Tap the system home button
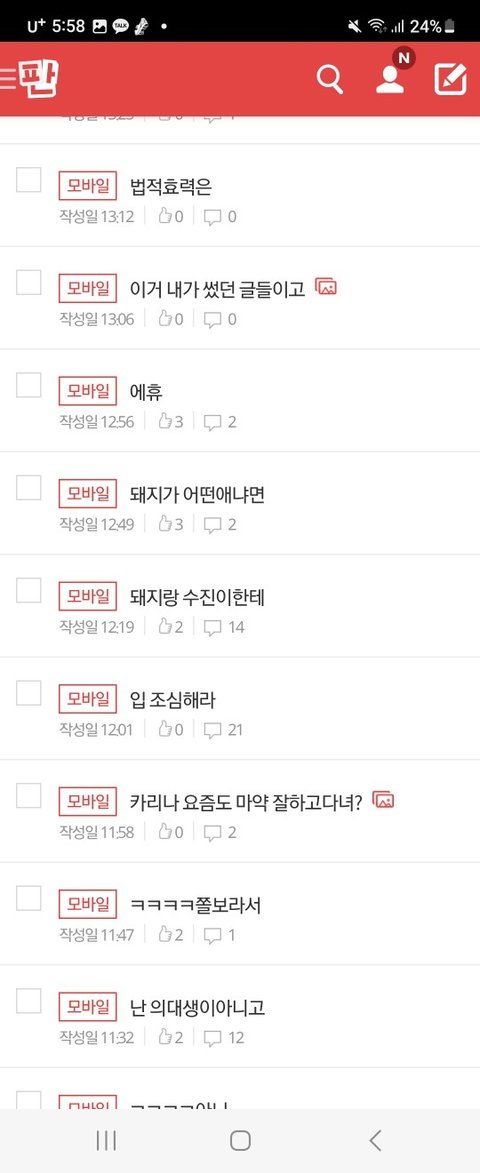Screen dimensions: 480x1173 point(240,1140)
